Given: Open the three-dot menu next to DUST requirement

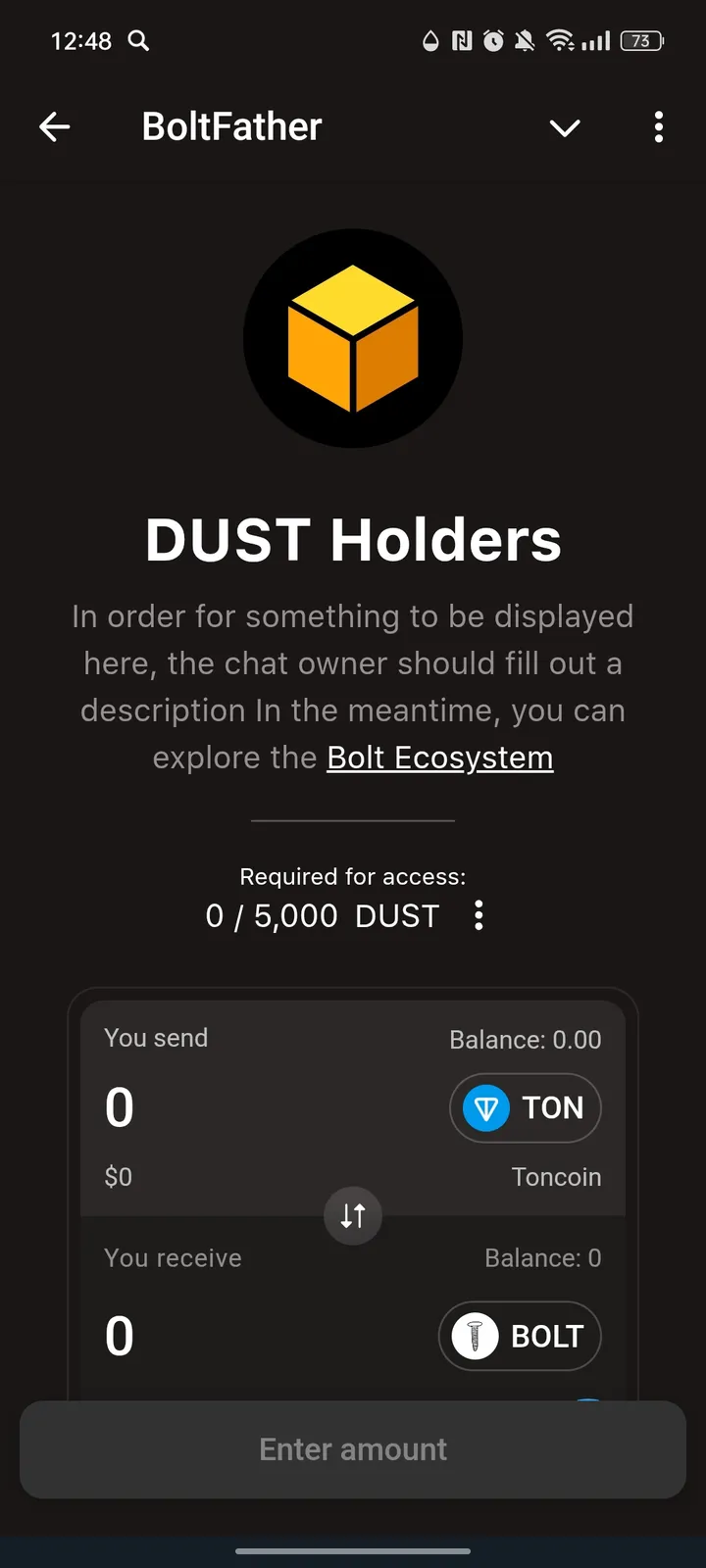Looking at the screenshot, I should [478, 915].
